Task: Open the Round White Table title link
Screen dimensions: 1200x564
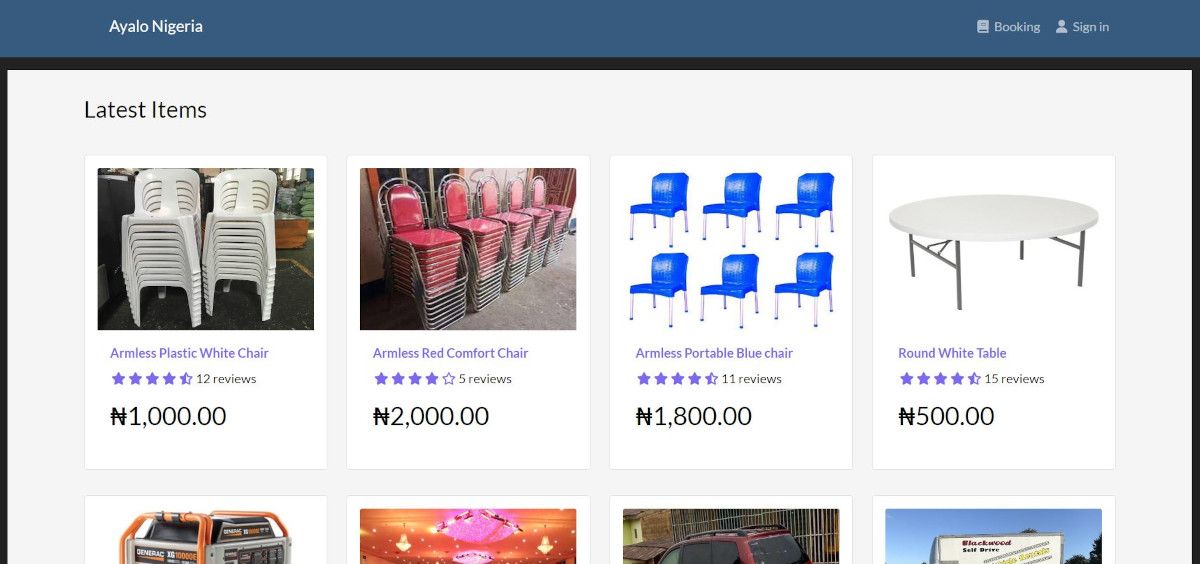Action: coord(952,353)
